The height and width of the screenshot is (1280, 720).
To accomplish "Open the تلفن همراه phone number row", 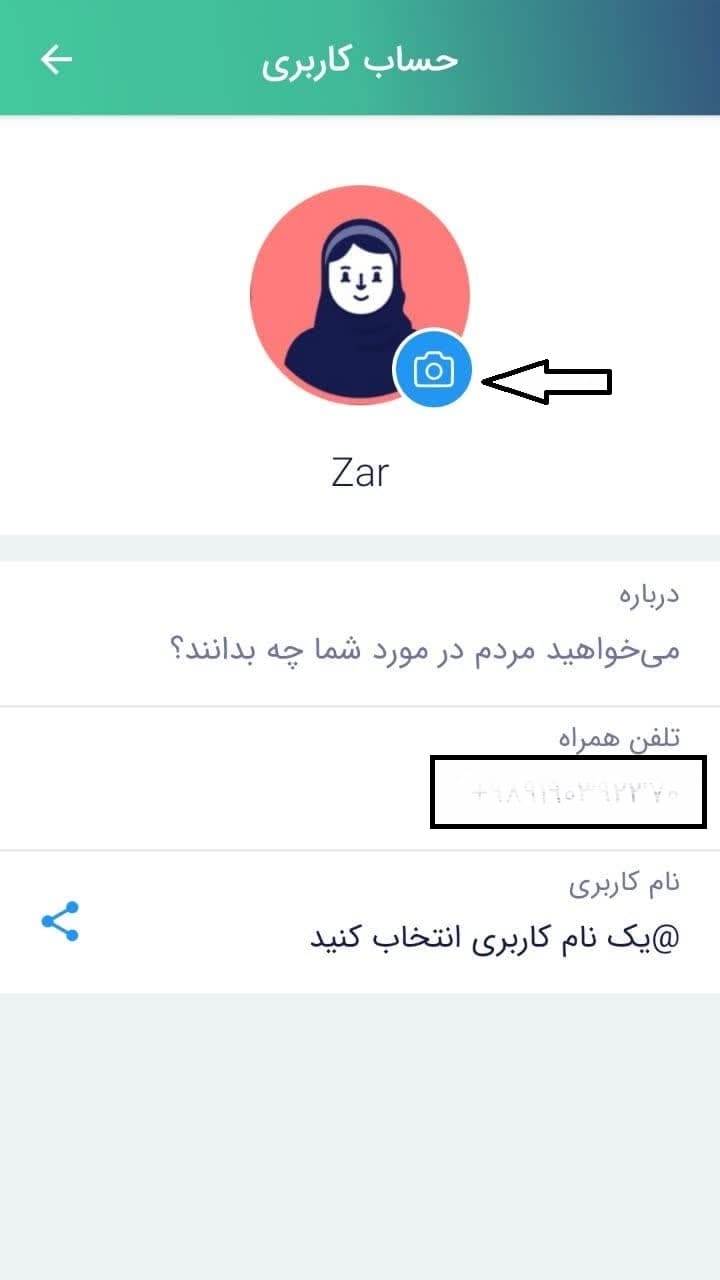I will 360,779.
